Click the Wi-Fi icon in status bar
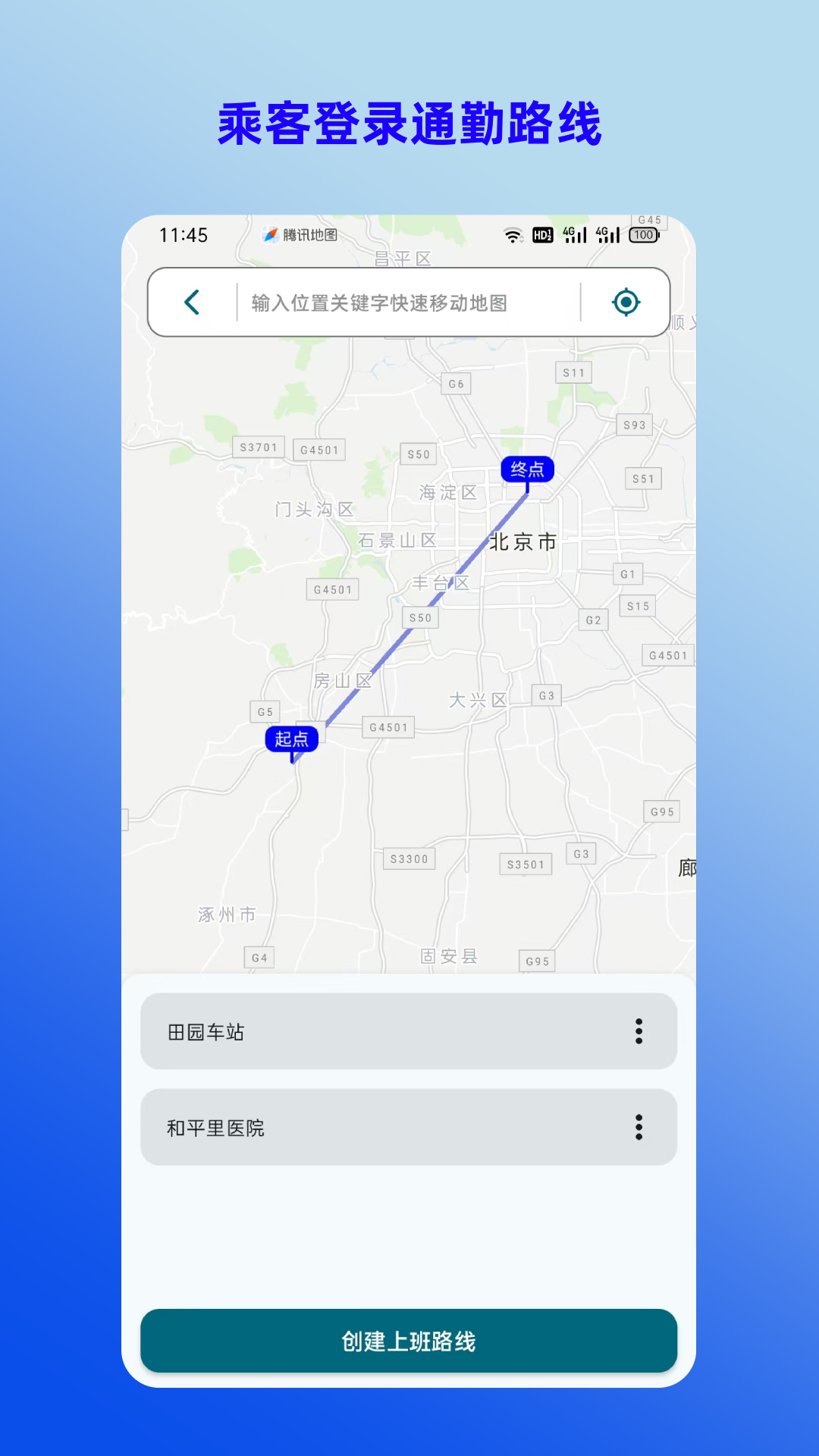Image resolution: width=819 pixels, height=1456 pixels. tap(514, 236)
